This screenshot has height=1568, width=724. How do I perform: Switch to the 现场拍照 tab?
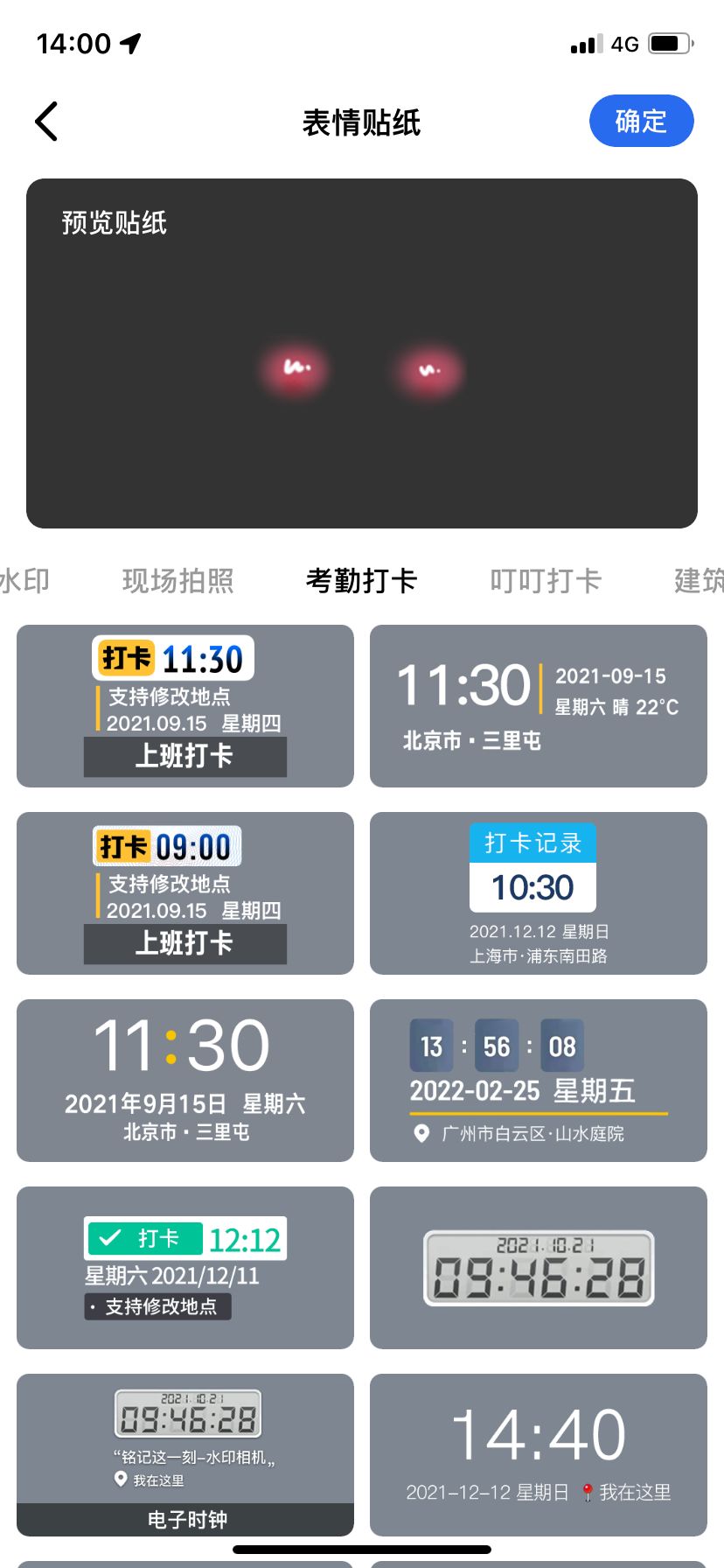pyautogui.click(x=178, y=581)
